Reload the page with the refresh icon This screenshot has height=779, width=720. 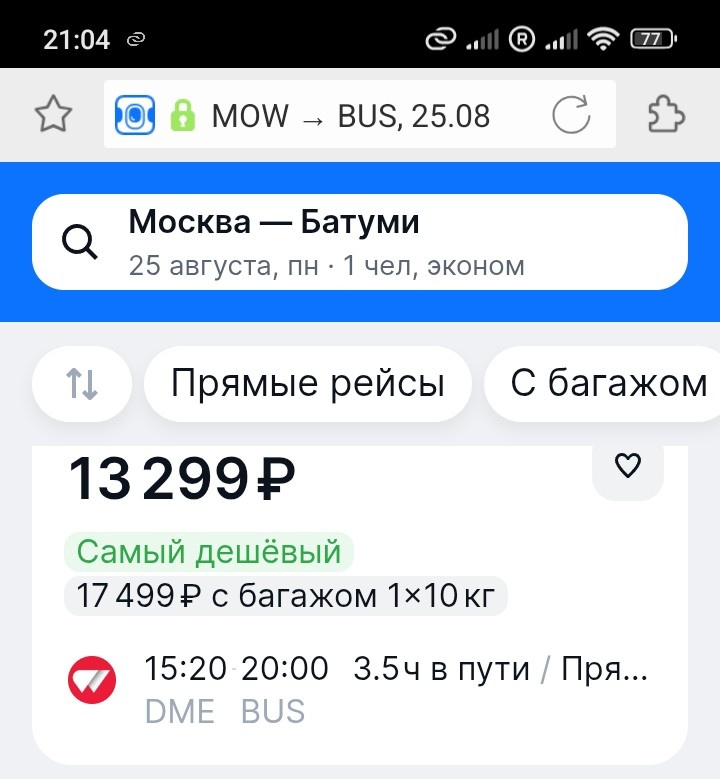(x=571, y=115)
